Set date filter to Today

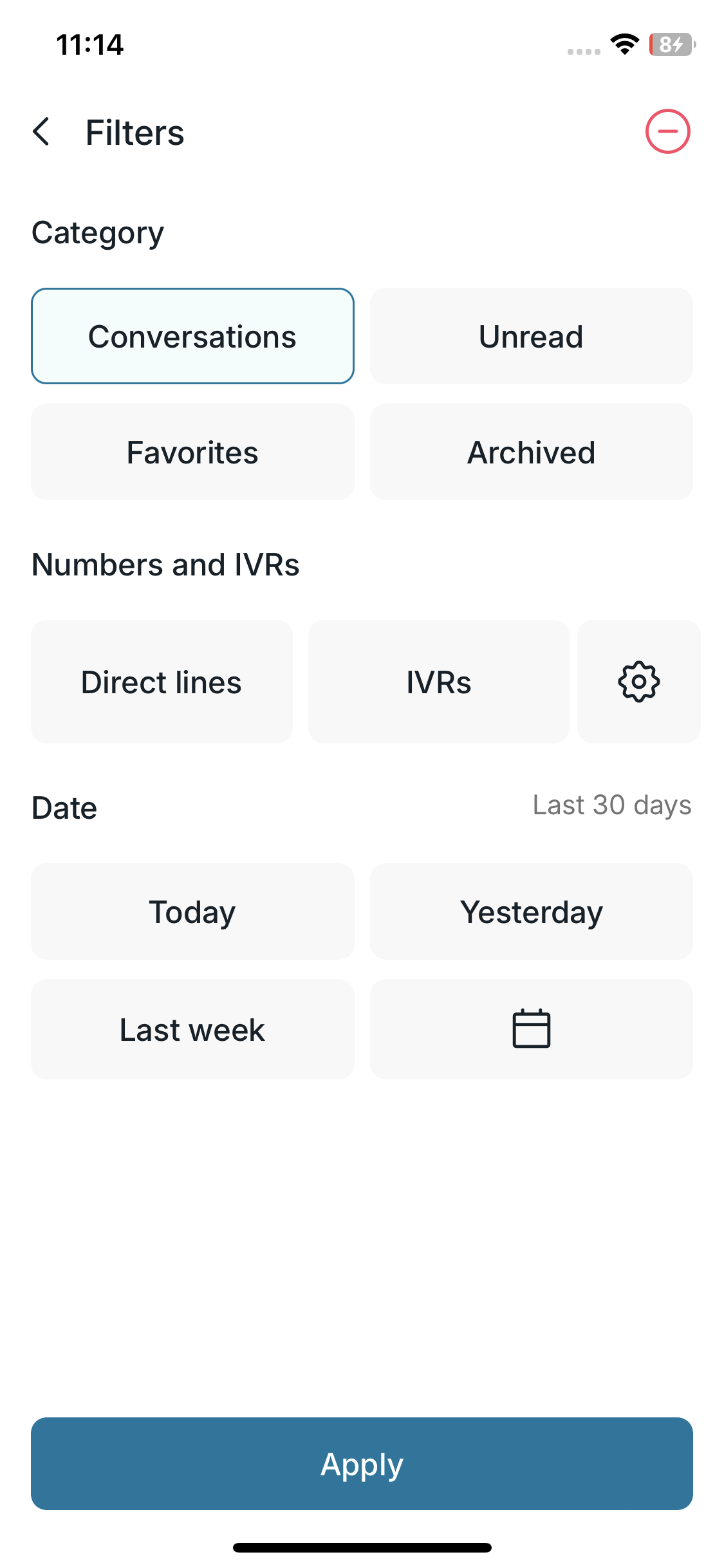tap(192, 911)
